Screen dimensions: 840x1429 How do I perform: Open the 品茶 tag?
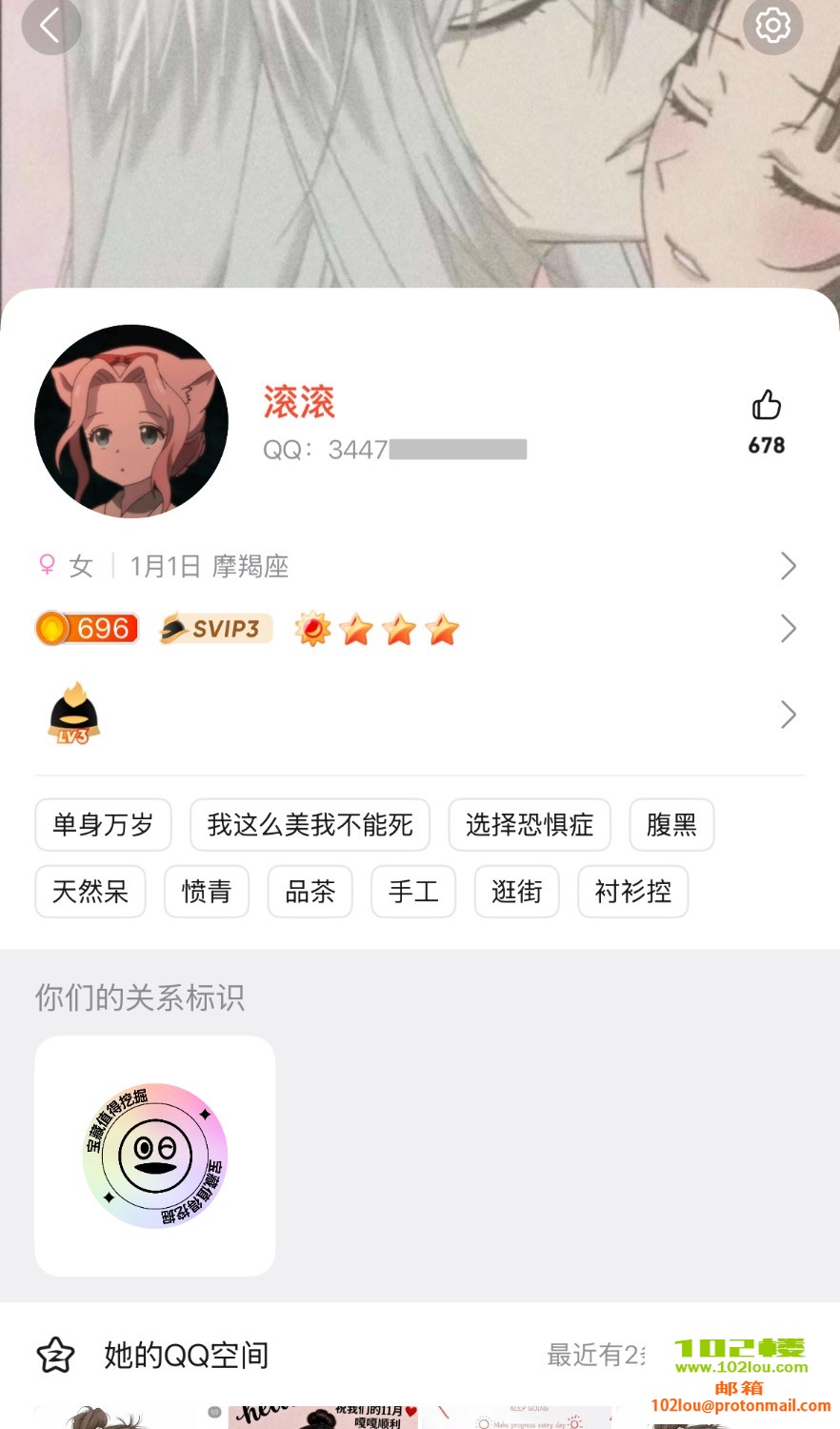310,892
